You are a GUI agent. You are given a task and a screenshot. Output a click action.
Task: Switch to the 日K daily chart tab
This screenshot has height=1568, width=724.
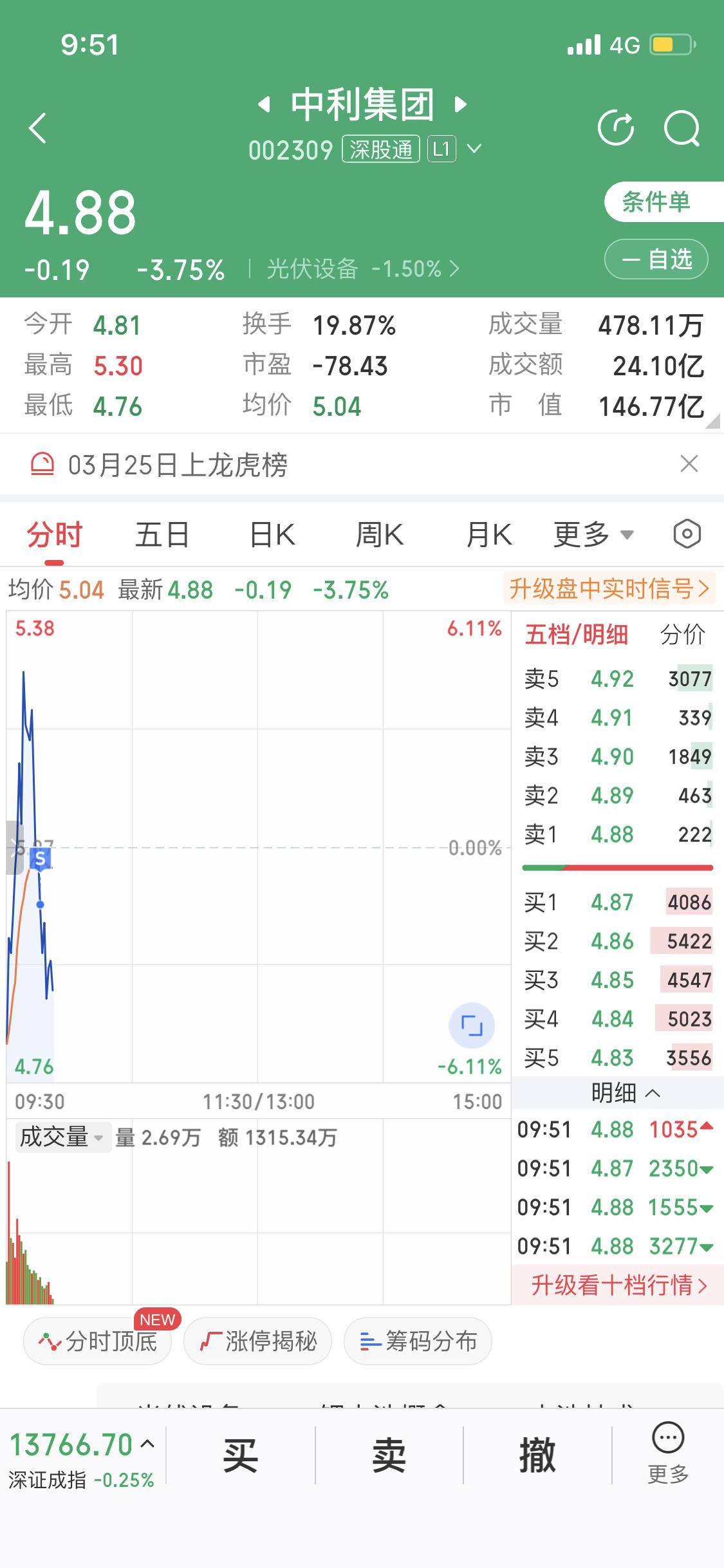click(x=270, y=534)
